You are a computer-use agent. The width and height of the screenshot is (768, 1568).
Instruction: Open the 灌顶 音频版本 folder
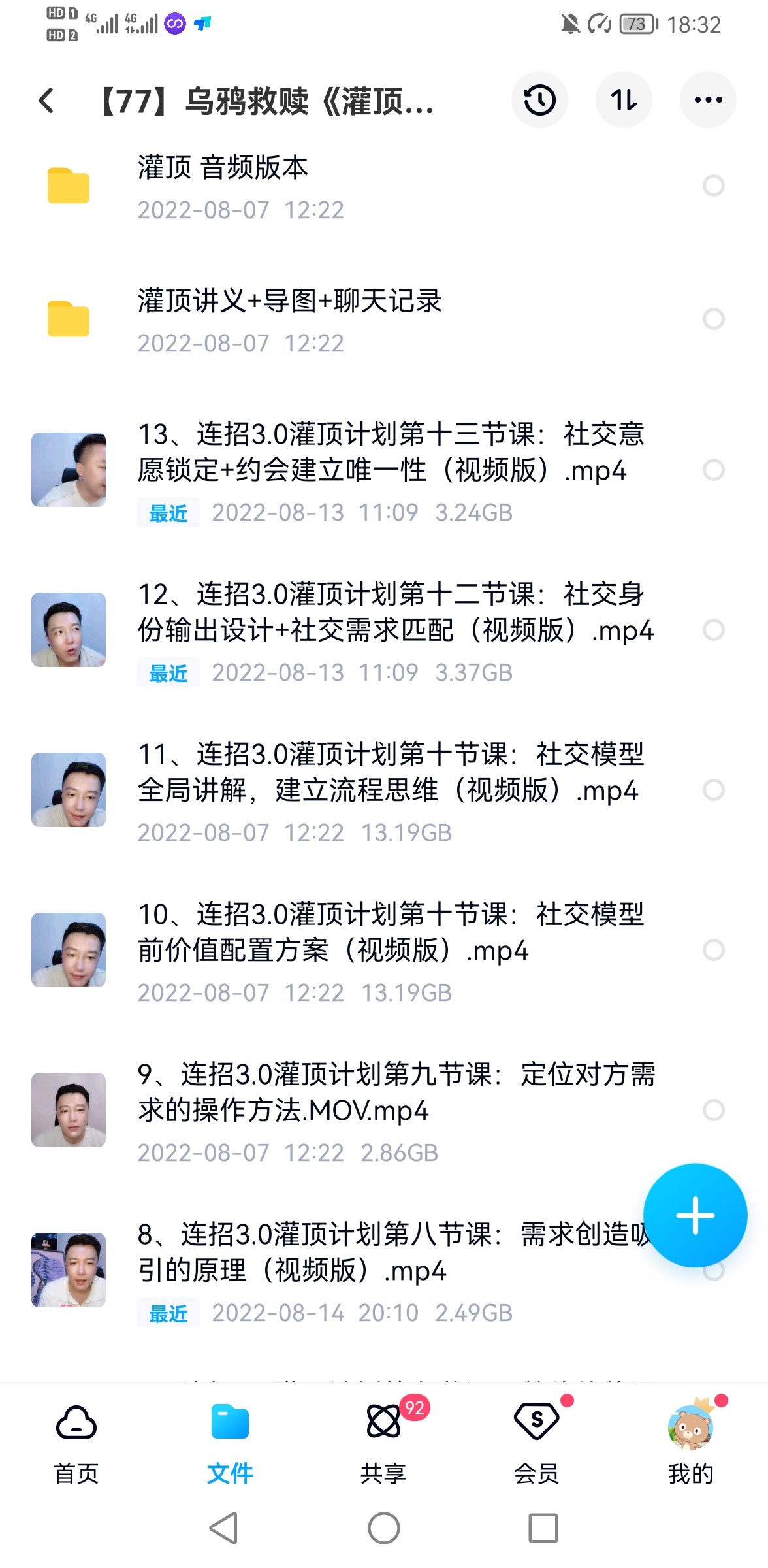pyautogui.click(x=366, y=187)
